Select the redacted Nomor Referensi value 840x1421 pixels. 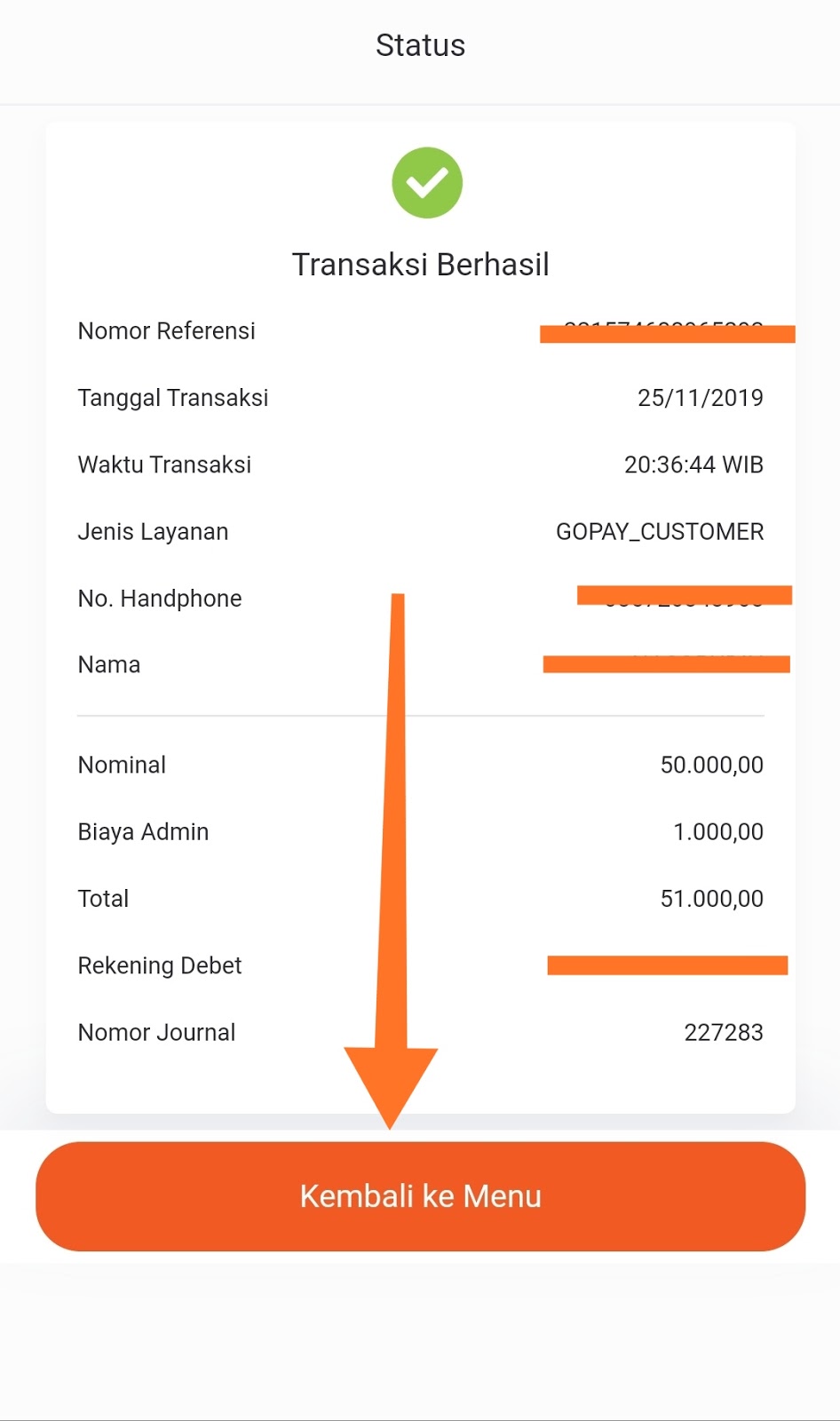[666, 331]
